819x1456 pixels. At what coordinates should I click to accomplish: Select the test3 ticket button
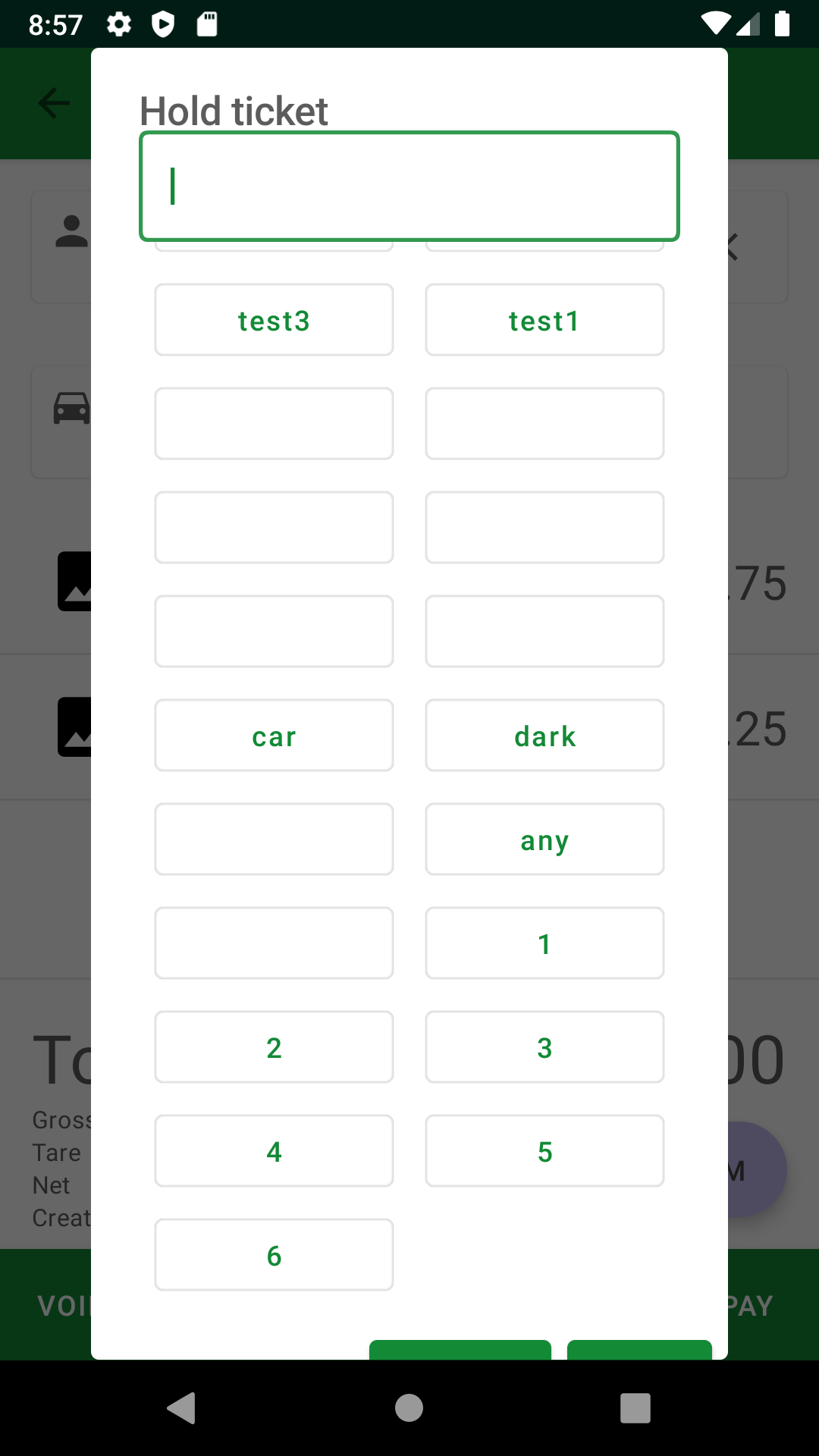274,320
